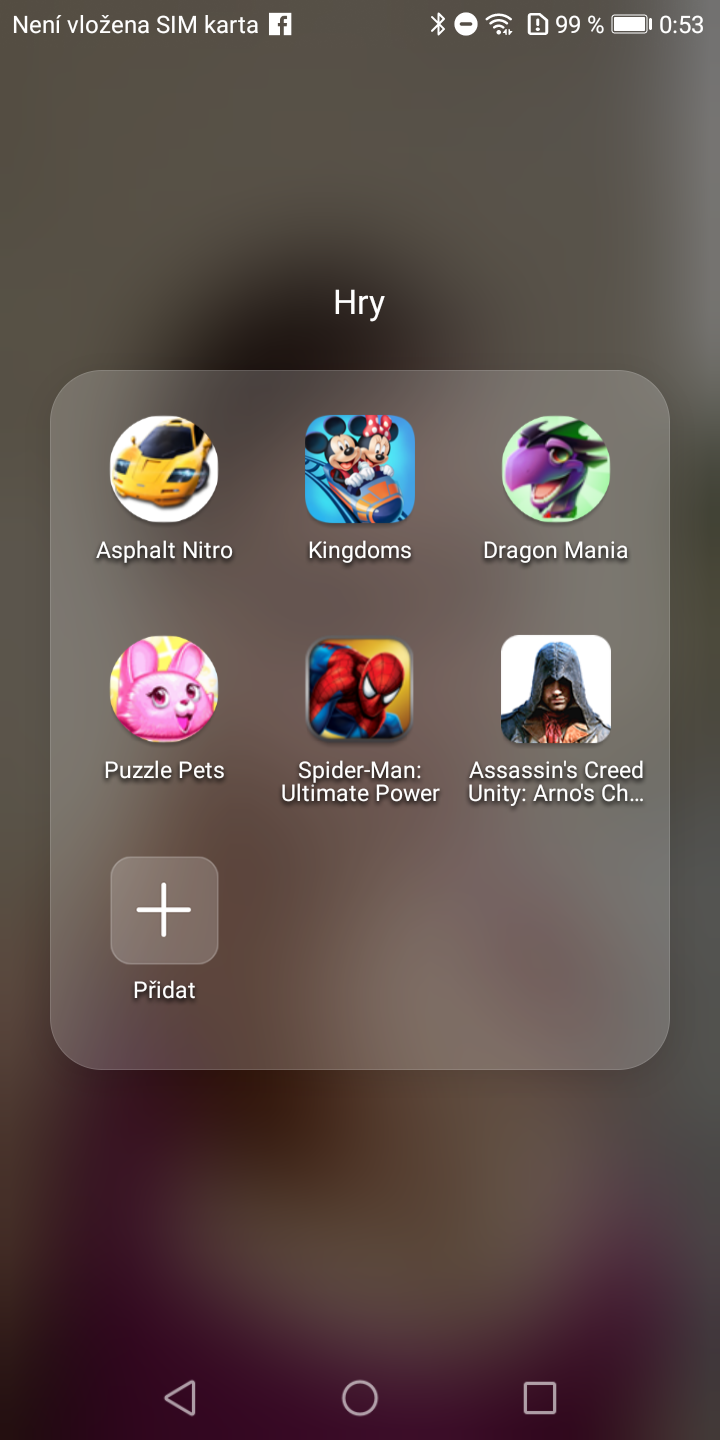Launch Spider-Man: Ultimate Power
This screenshot has height=1440, width=720.
(360, 689)
